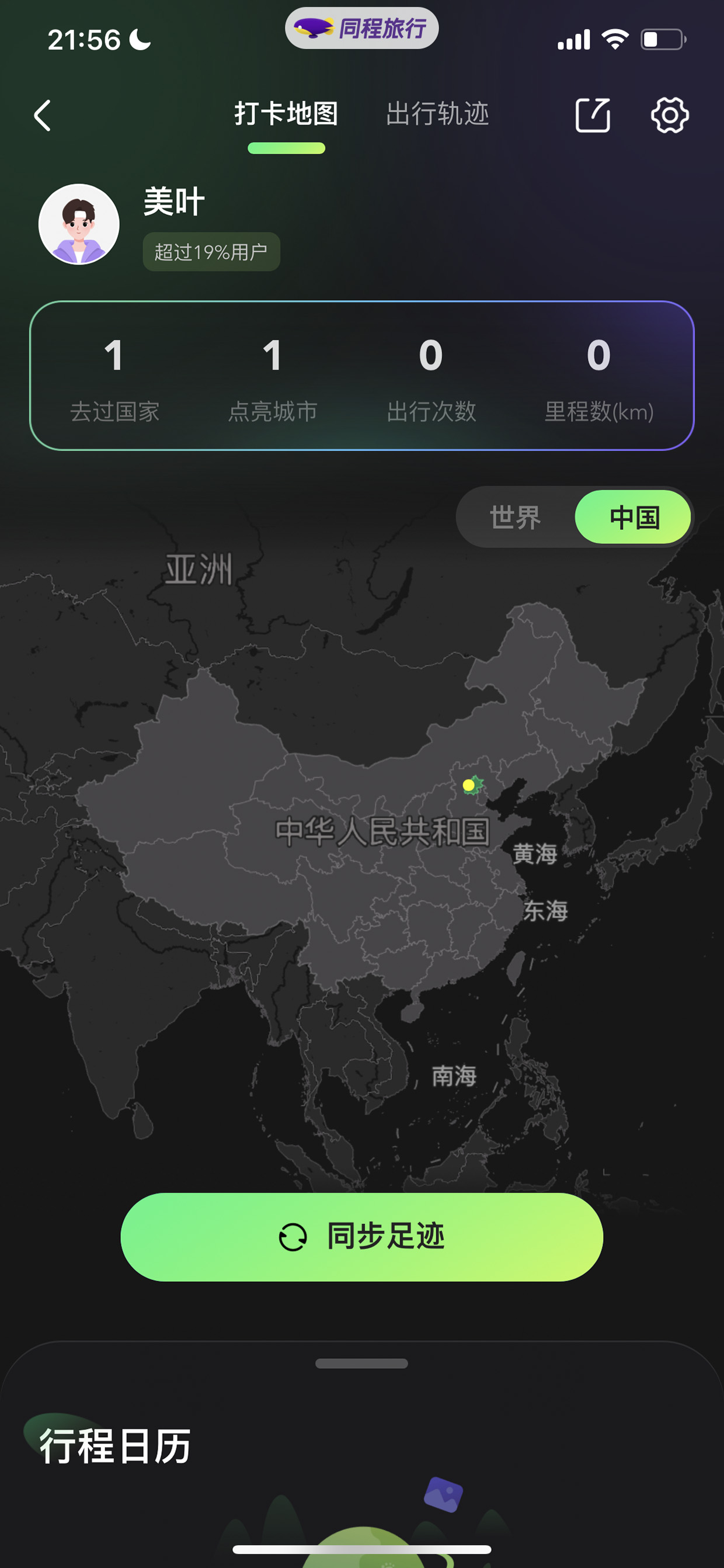Share the check-in map

click(593, 115)
